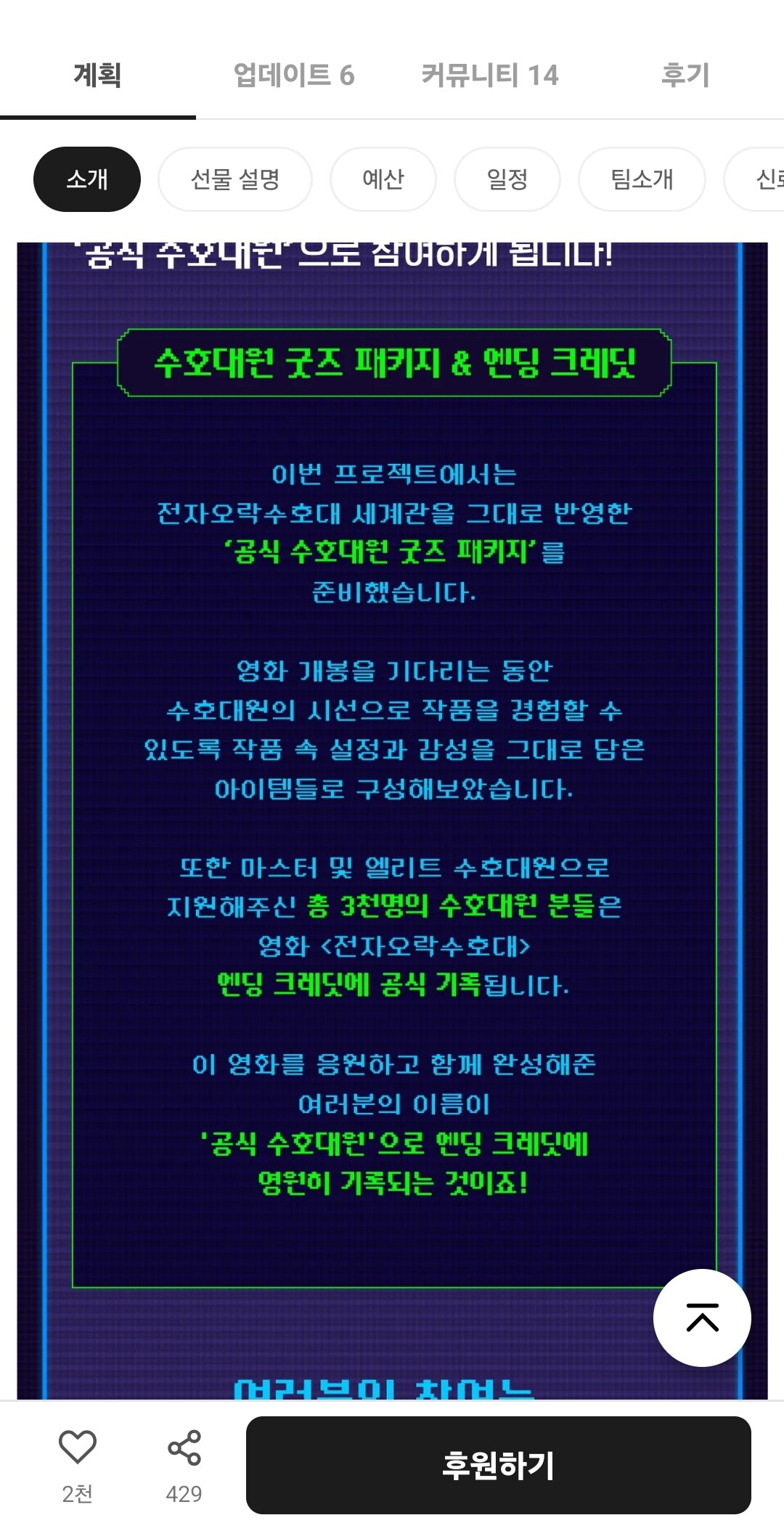Tap the 예산 chip
The width and height of the screenshot is (784, 1531).
tap(383, 179)
